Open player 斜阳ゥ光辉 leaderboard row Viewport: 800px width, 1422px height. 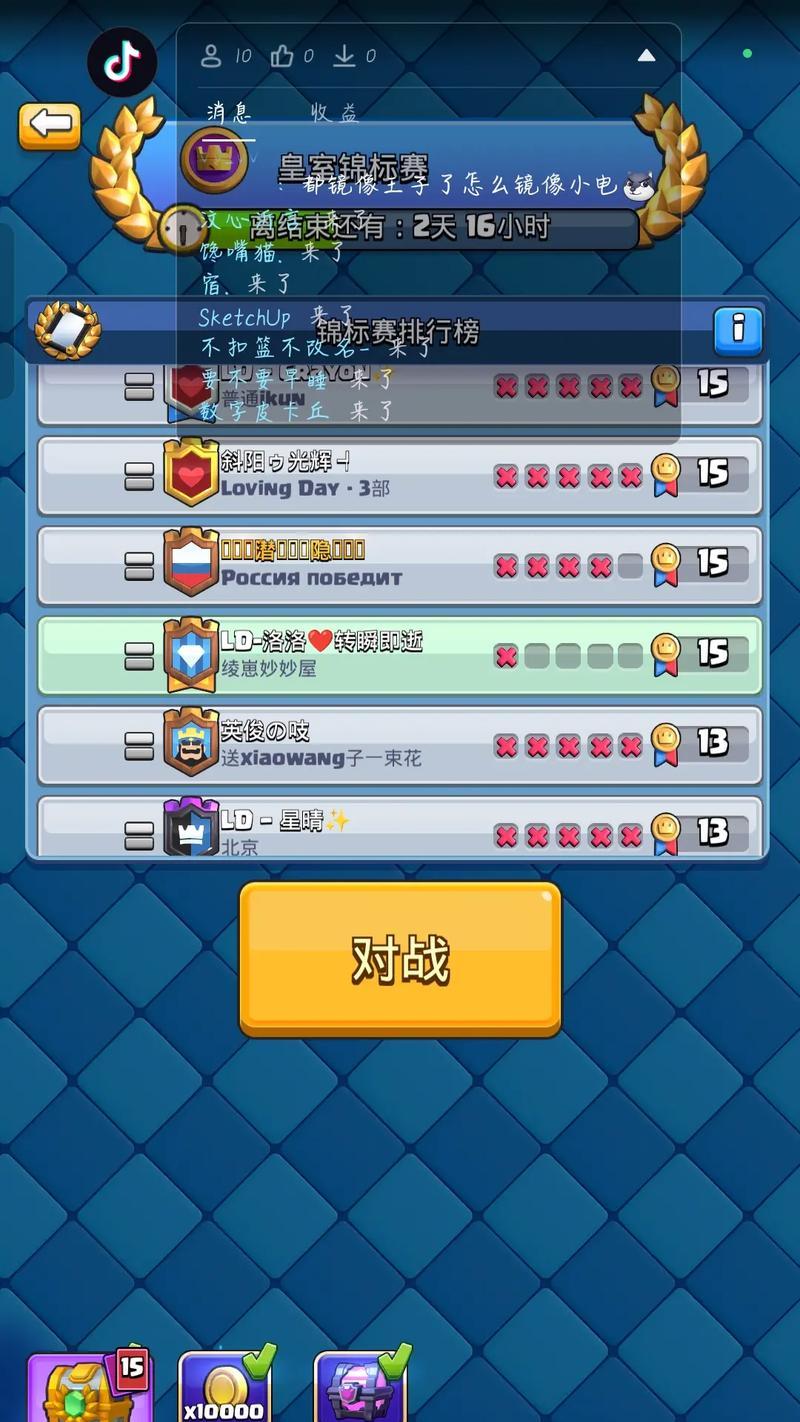pos(400,475)
